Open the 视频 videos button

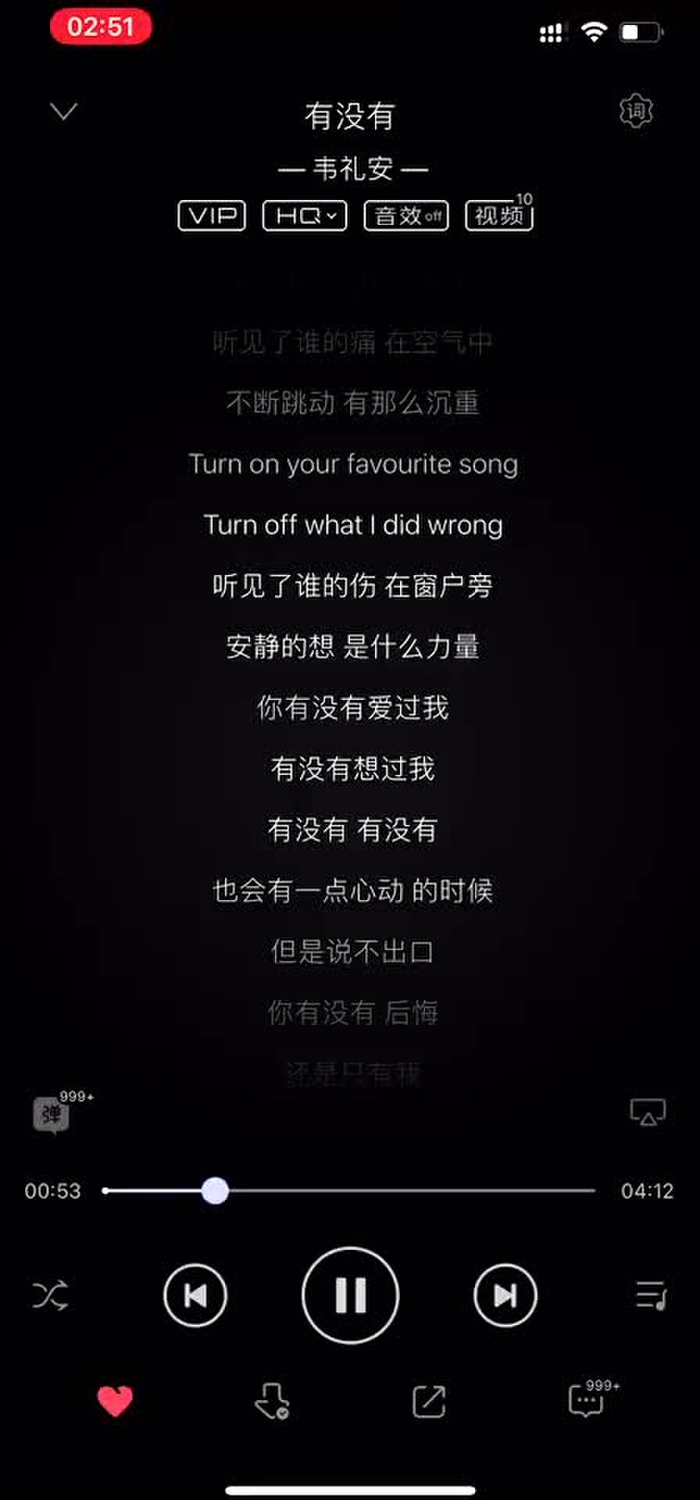[499, 215]
